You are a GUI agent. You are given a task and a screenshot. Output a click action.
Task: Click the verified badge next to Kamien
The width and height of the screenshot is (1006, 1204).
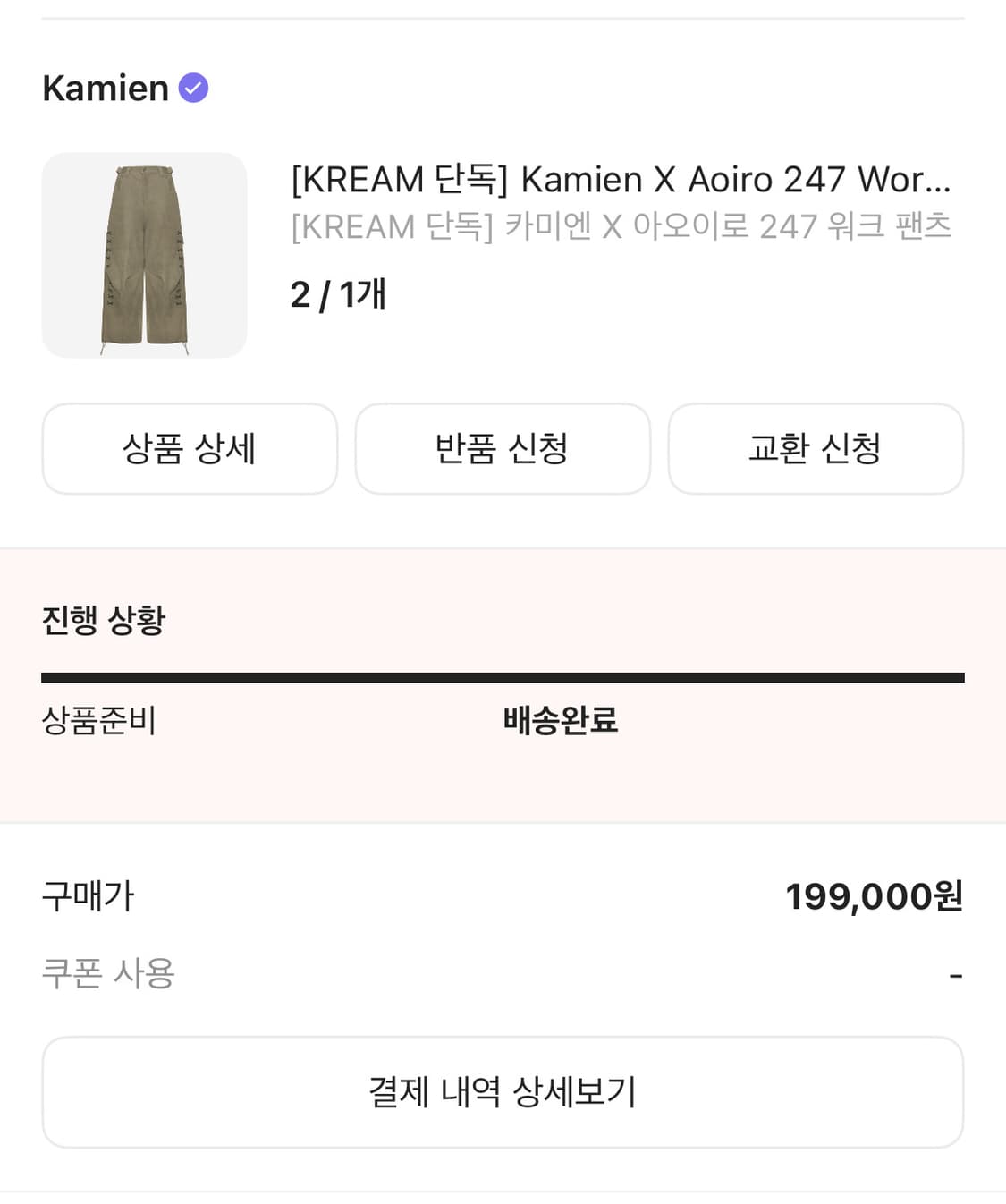pos(193,87)
